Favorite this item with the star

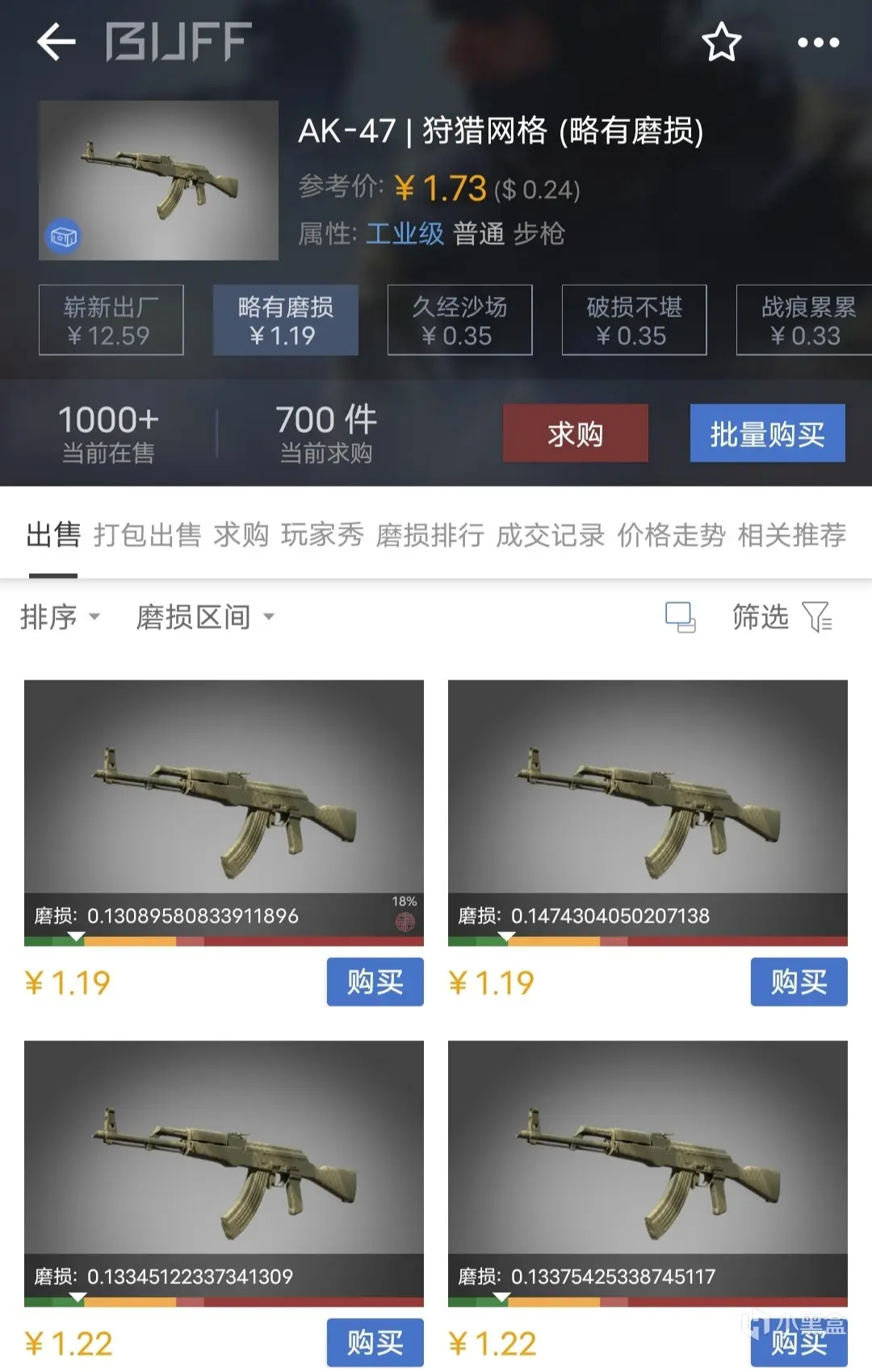click(720, 42)
